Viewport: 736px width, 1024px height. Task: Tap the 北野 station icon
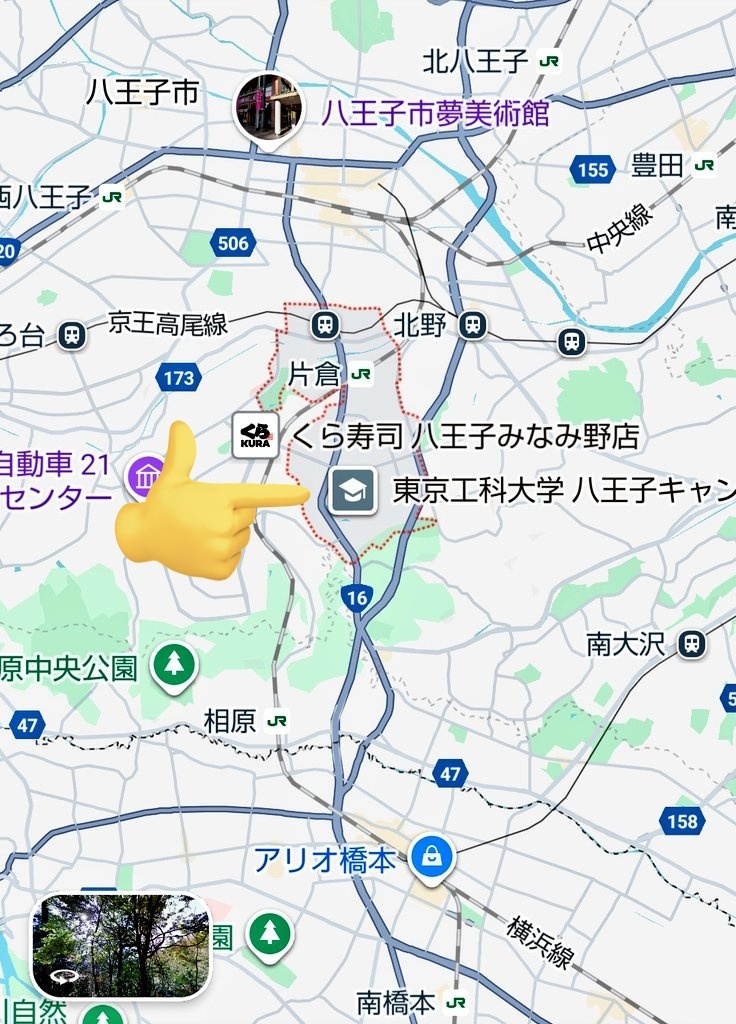pos(472,325)
